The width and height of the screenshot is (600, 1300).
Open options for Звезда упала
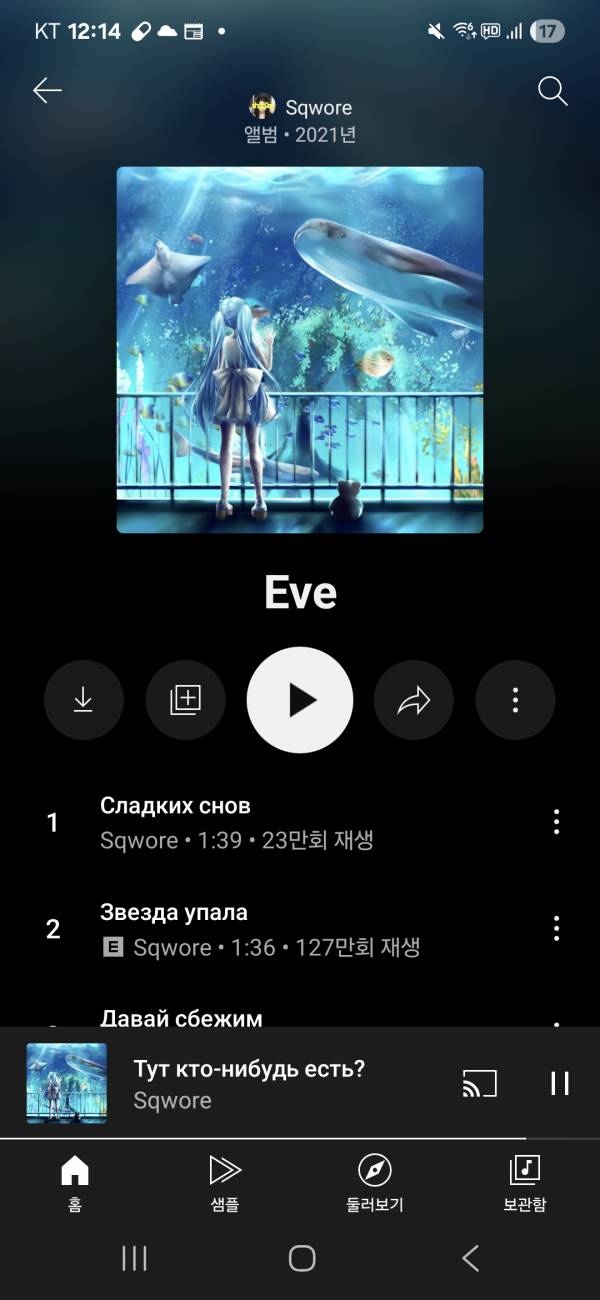[556, 929]
